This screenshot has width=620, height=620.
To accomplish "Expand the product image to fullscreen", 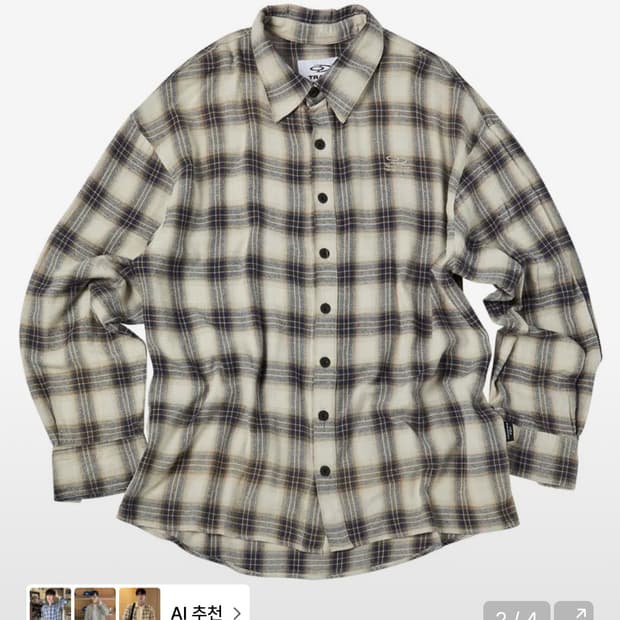I will pos(574,611).
